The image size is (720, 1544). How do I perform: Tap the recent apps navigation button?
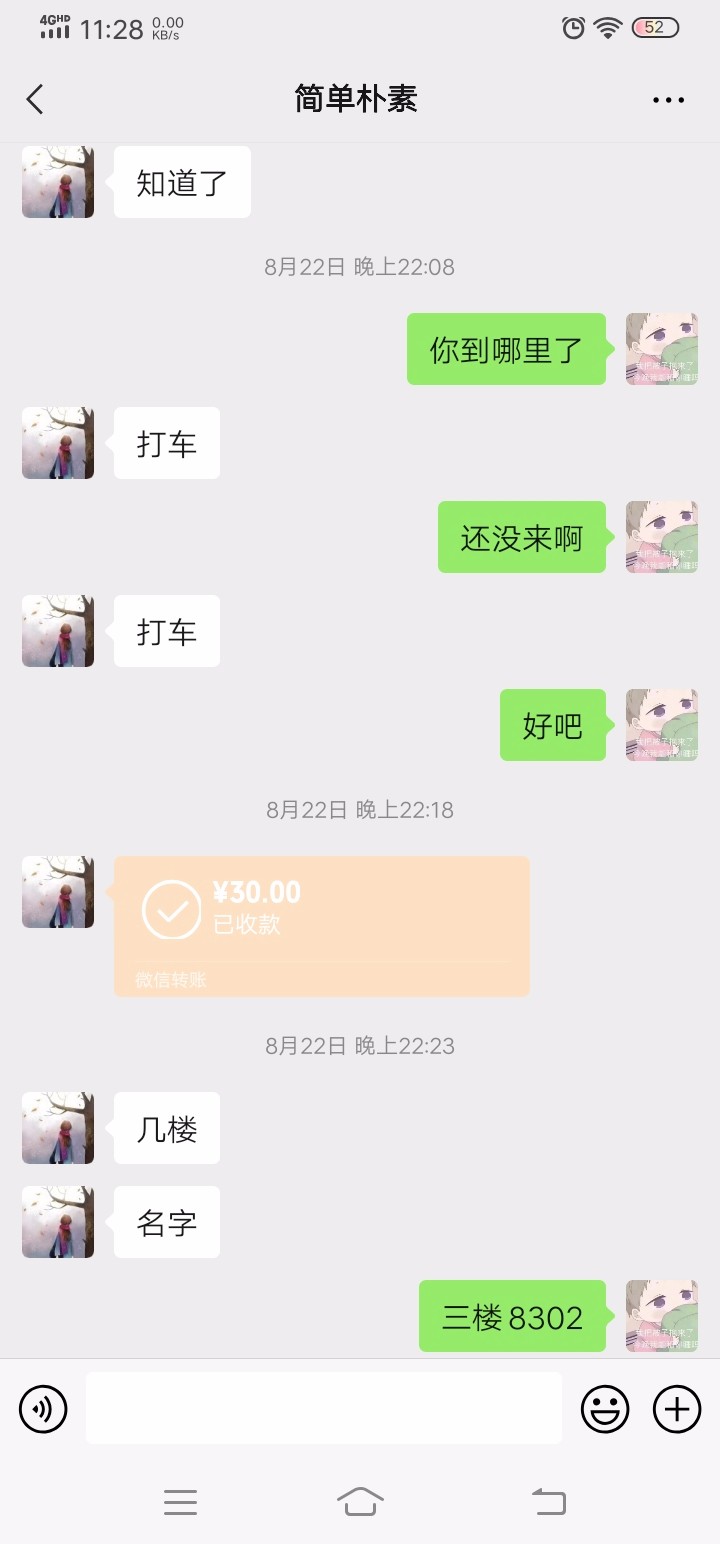click(x=180, y=1501)
